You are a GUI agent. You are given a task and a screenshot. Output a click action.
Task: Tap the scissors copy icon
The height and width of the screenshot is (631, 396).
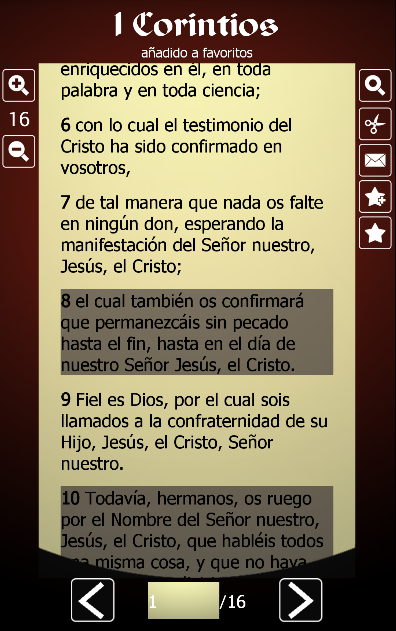pos(375,124)
